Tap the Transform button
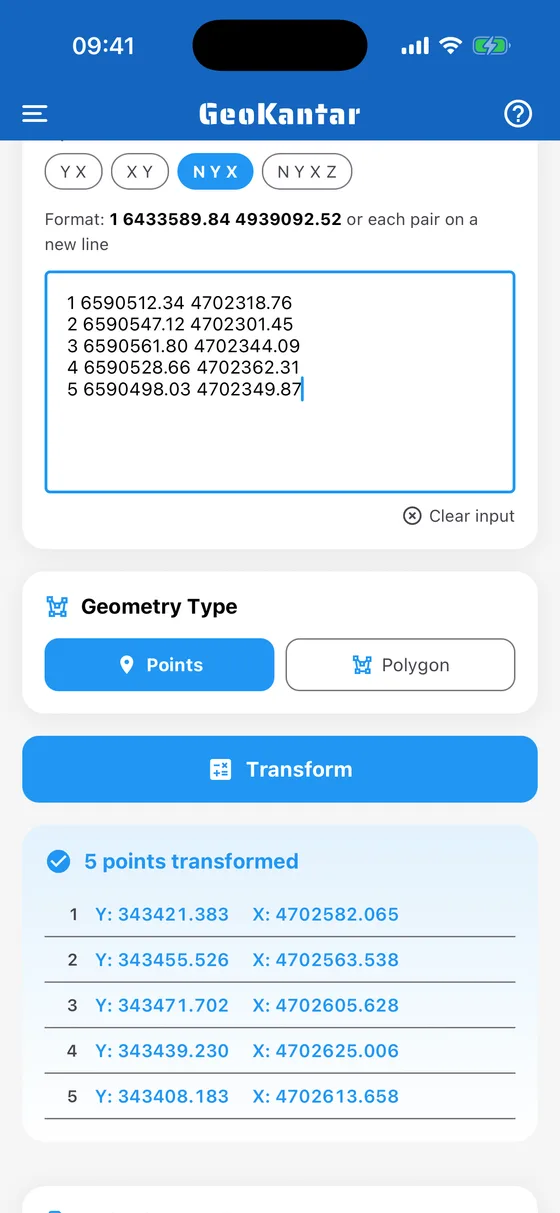This screenshot has width=560, height=1213. click(x=280, y=769)
